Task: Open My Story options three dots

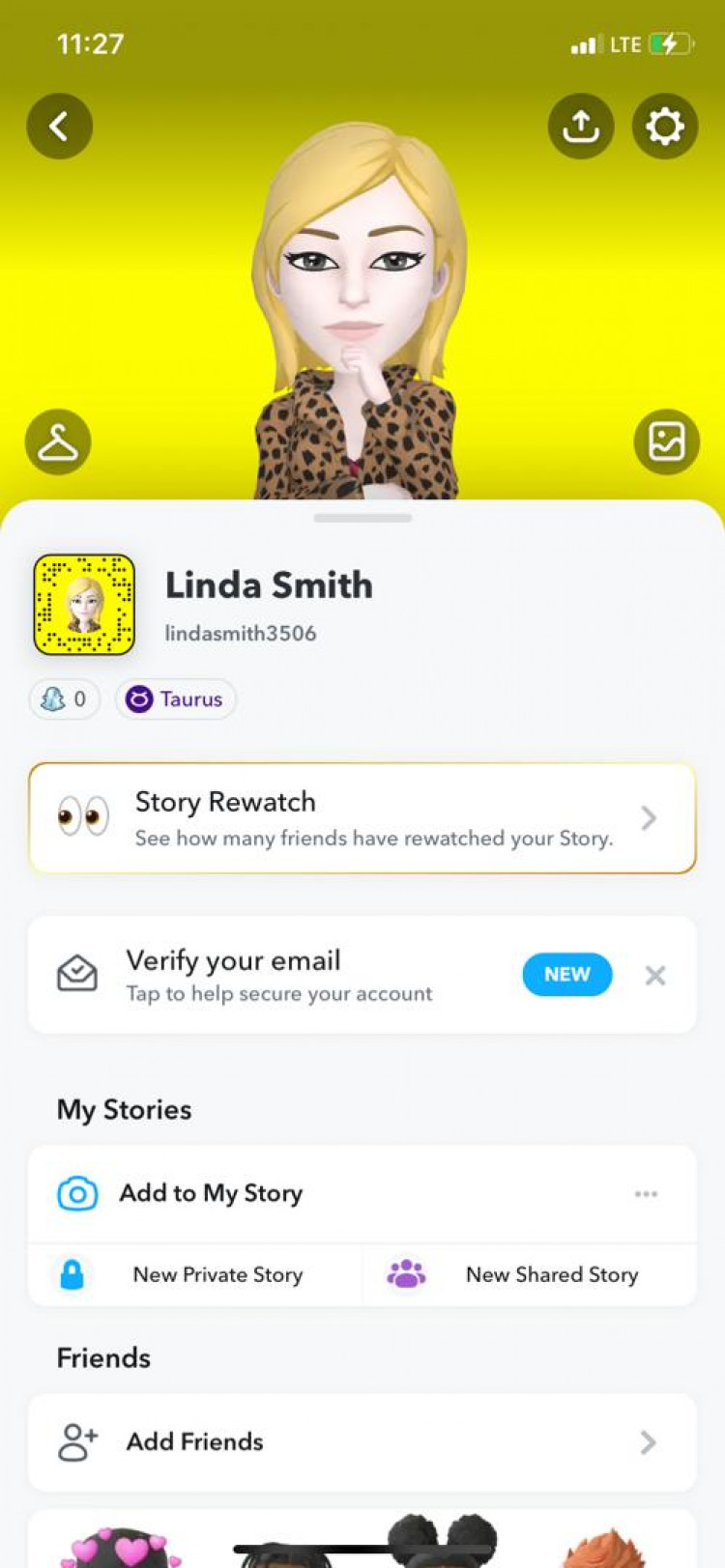Action: (646, 1194)
